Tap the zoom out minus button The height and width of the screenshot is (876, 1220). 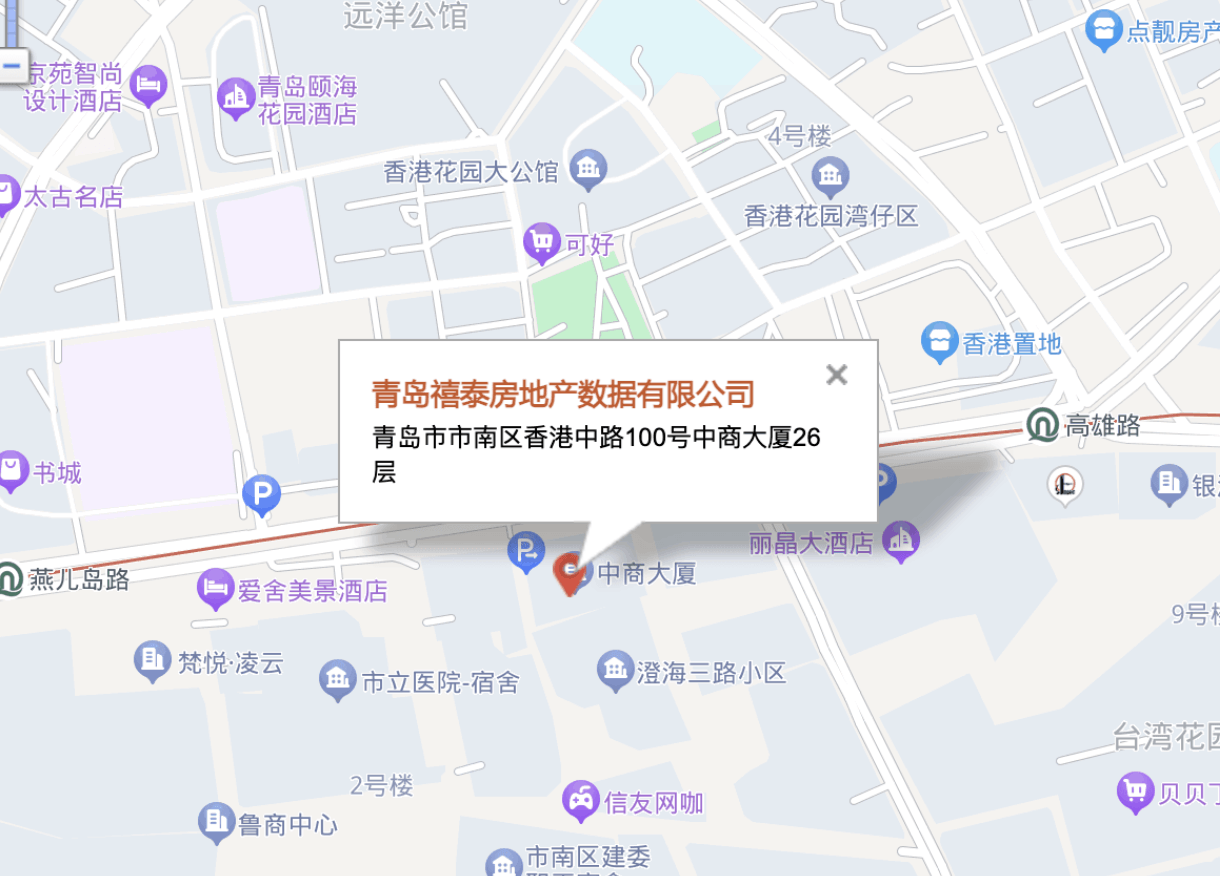[12, 65]
